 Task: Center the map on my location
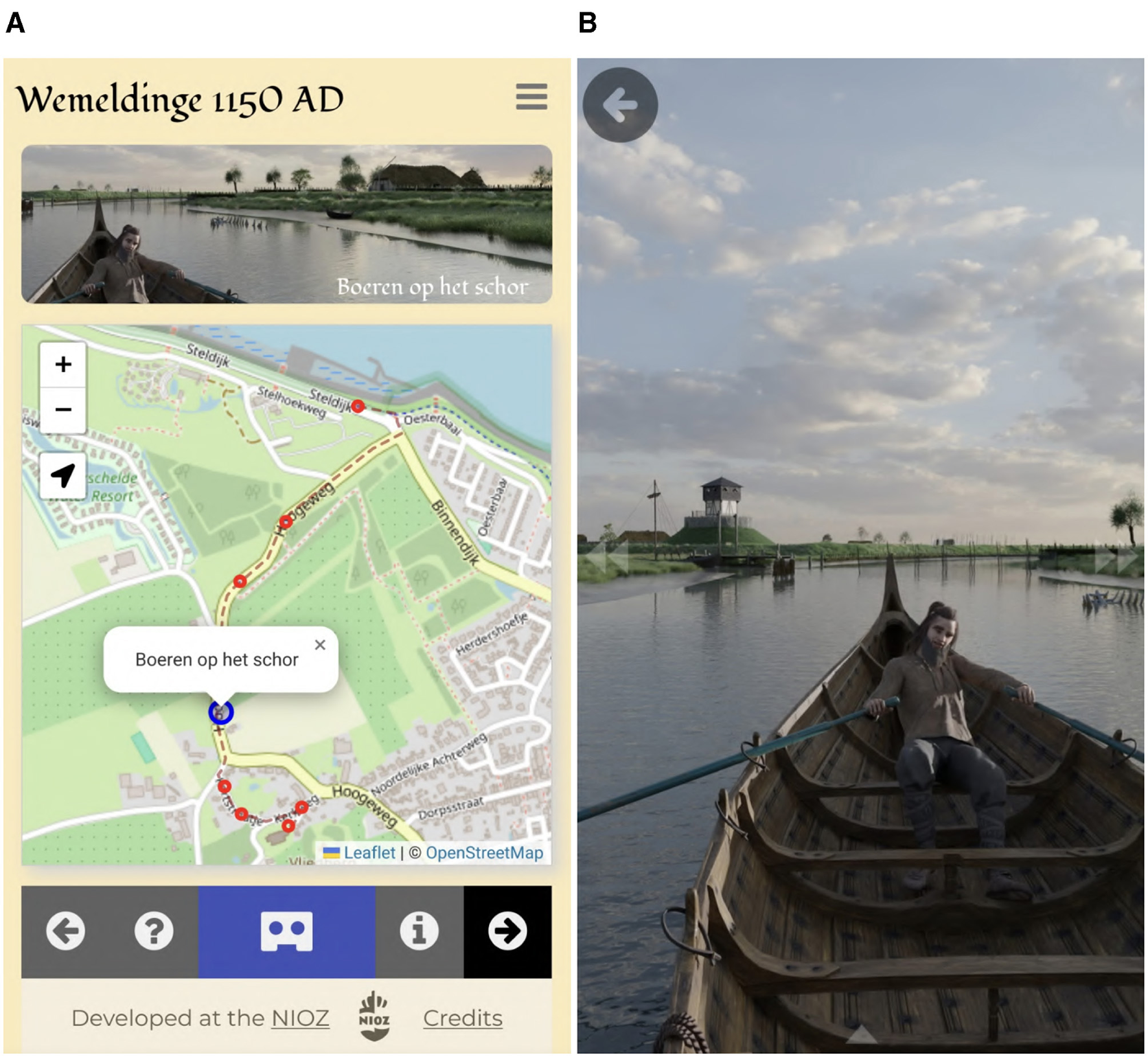63,475
